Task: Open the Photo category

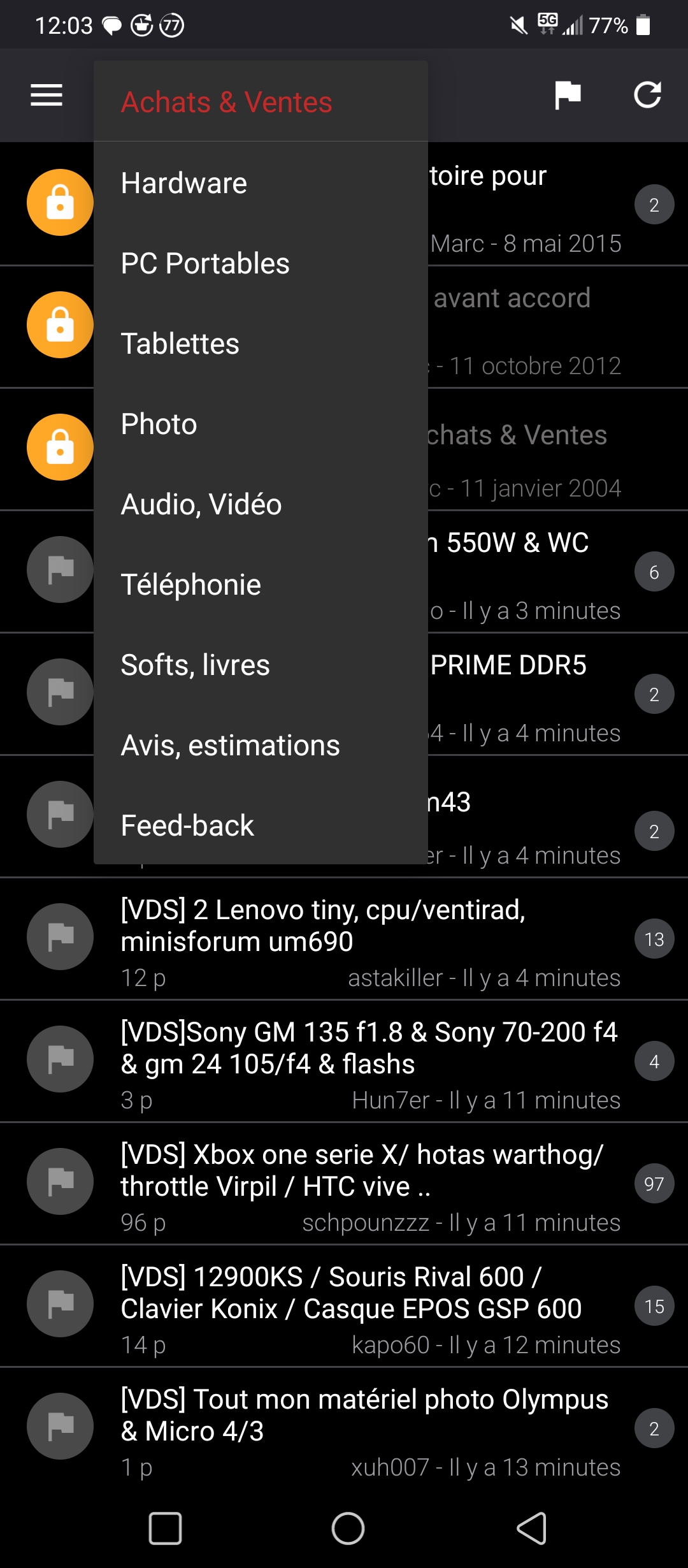Action: (159, 425)
